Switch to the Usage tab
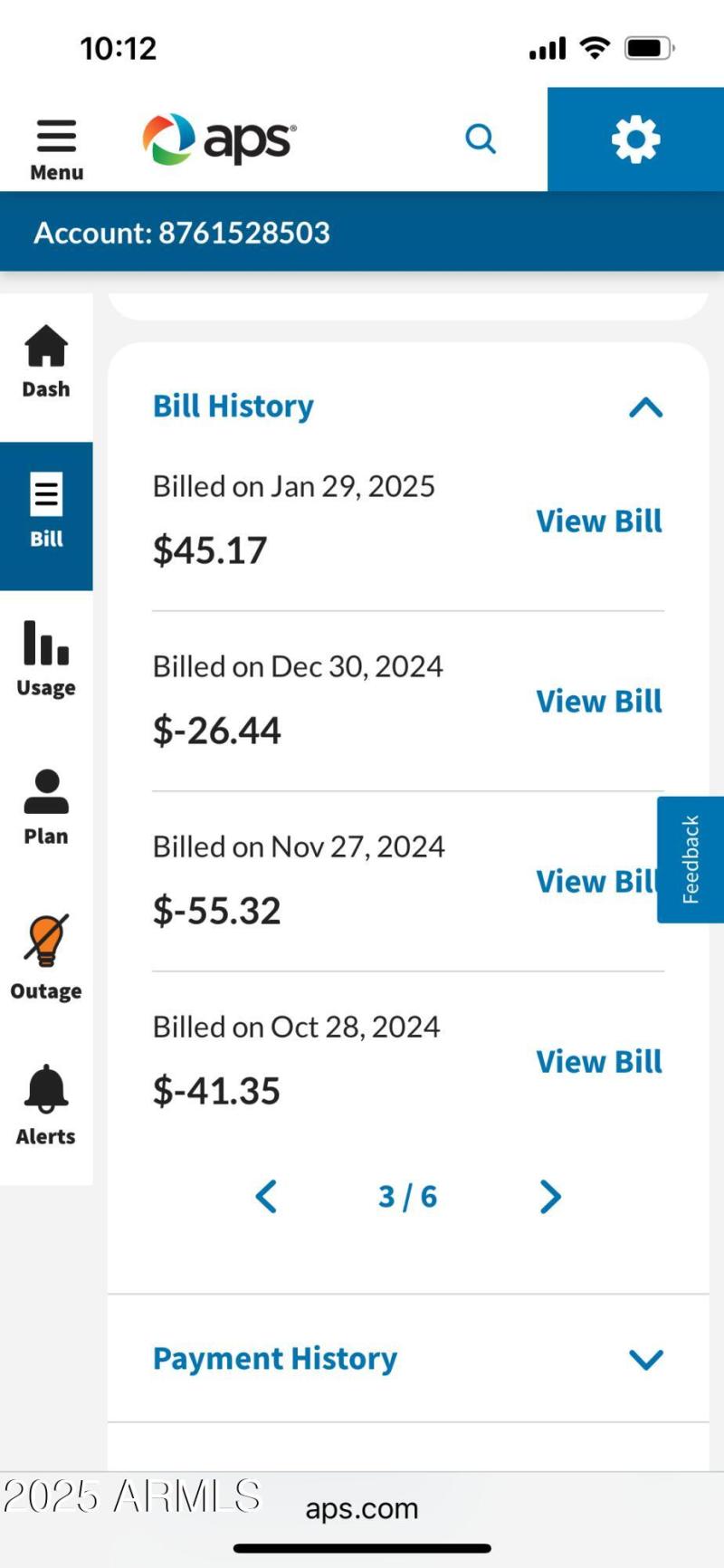The image size is (724, 1568). (46, 660)
